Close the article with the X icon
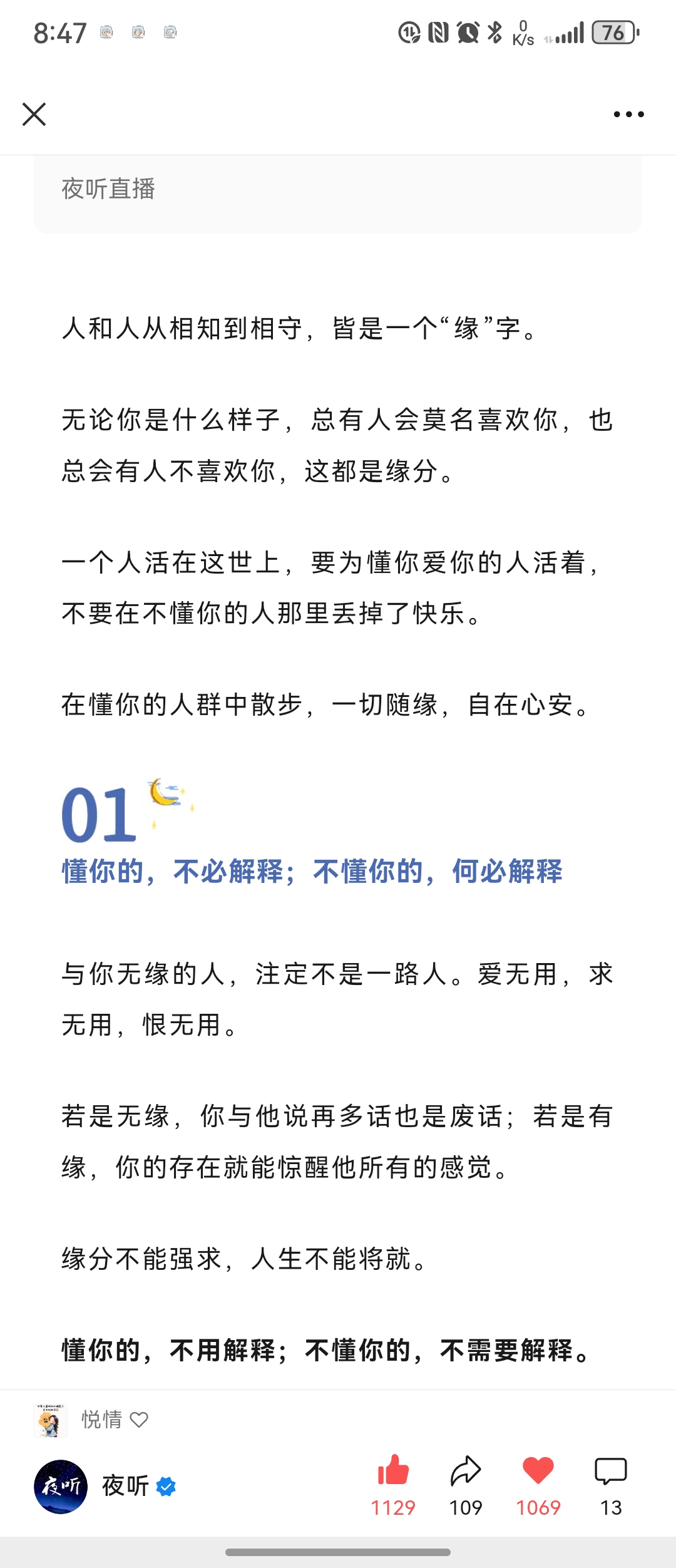 pos(34,115)
